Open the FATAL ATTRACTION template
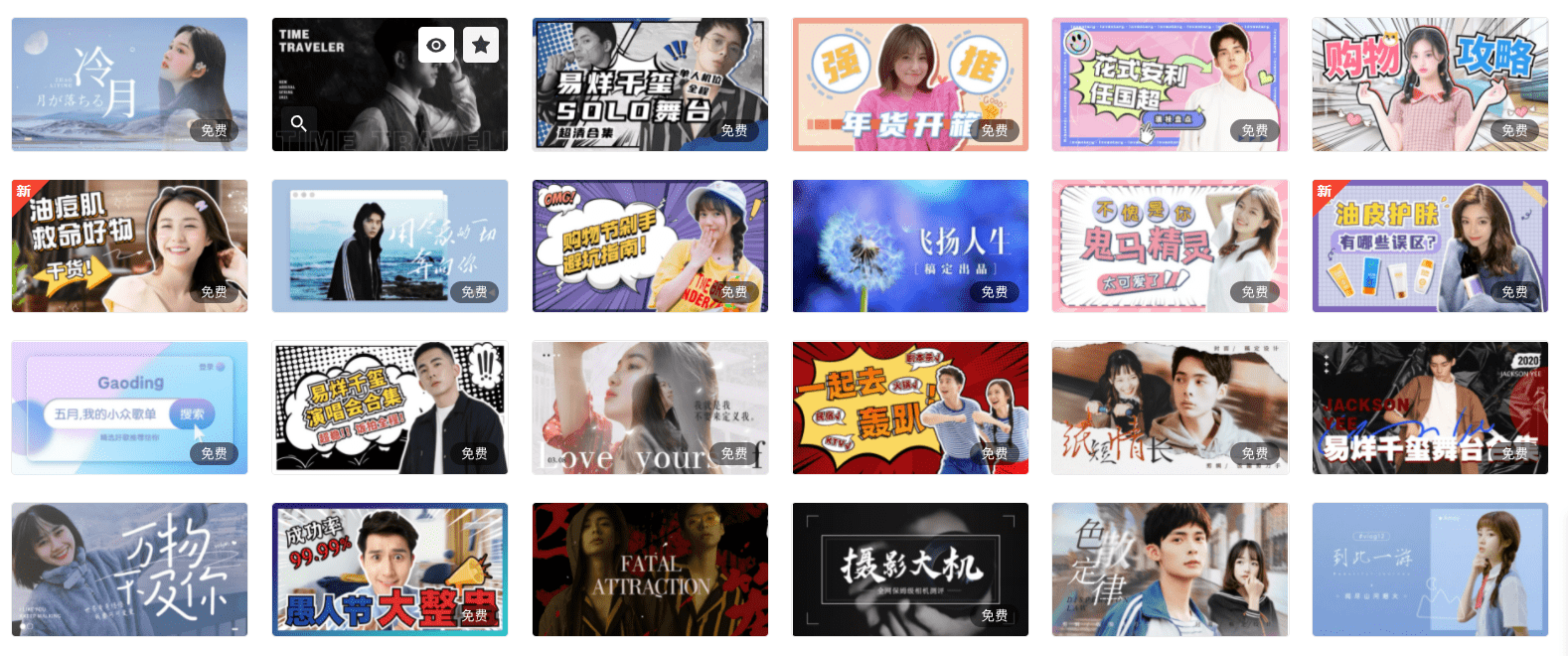The width and height of the screenshot is (1568, 656). (x=650, y=570)
